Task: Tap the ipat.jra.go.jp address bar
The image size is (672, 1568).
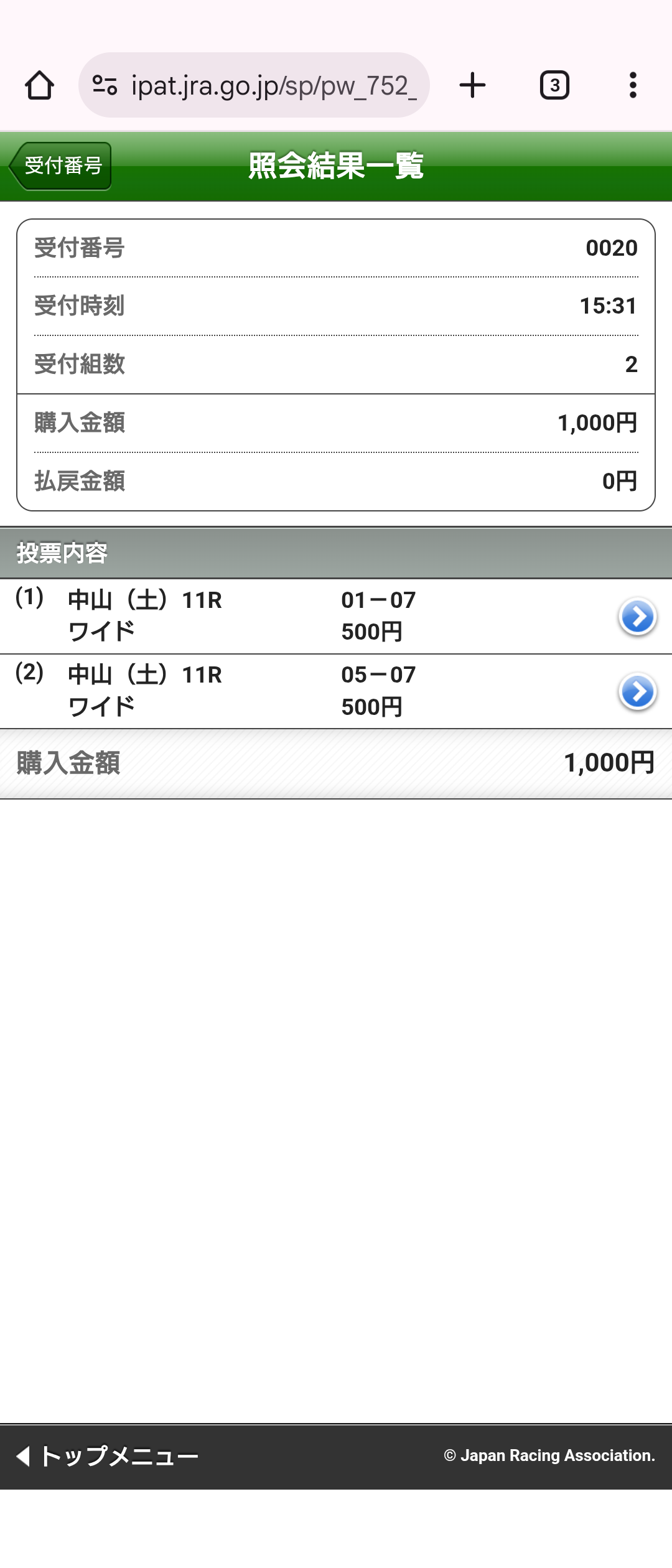Action: click(274, 85)
